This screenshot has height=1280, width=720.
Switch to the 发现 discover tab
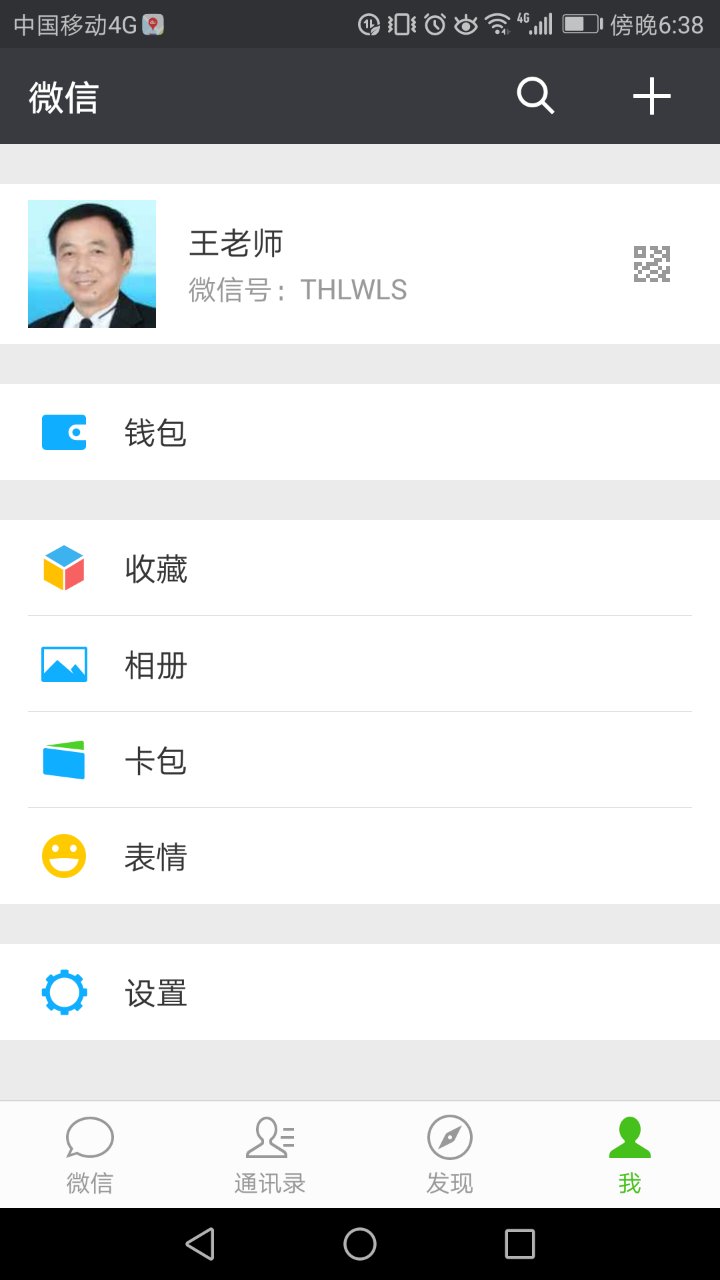(450, 1155)
